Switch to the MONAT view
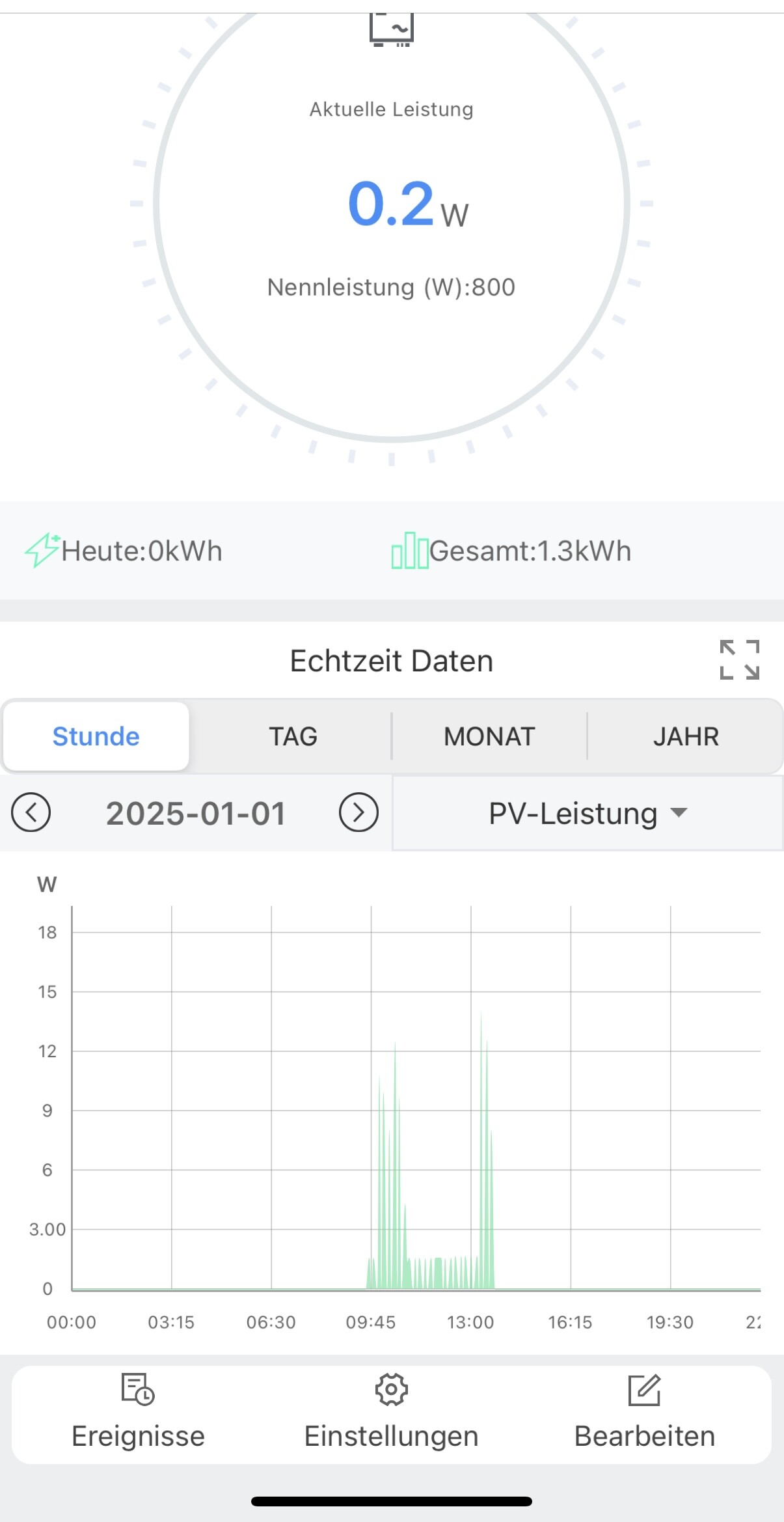 tap(489, 736)
